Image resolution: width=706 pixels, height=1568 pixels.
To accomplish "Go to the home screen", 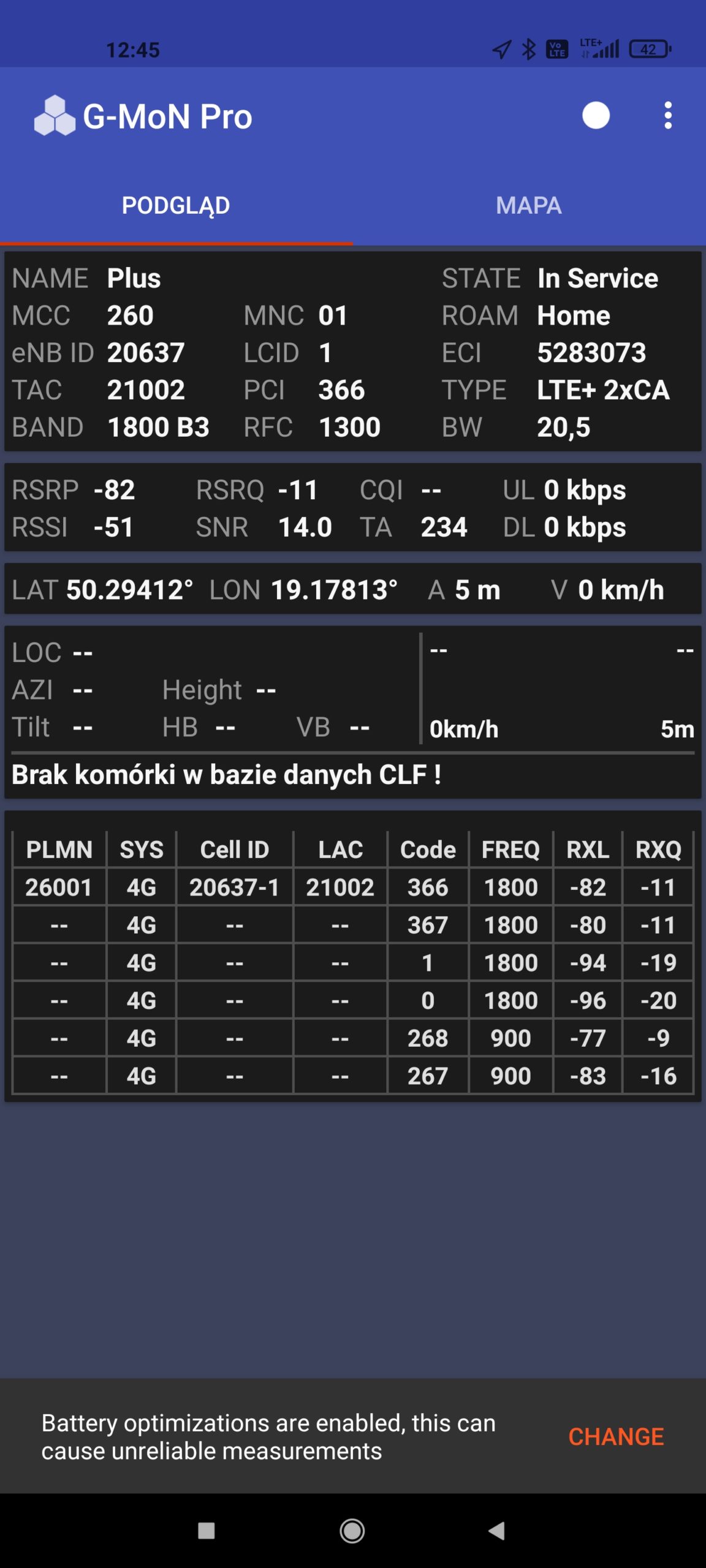I will coord(352,1531).
